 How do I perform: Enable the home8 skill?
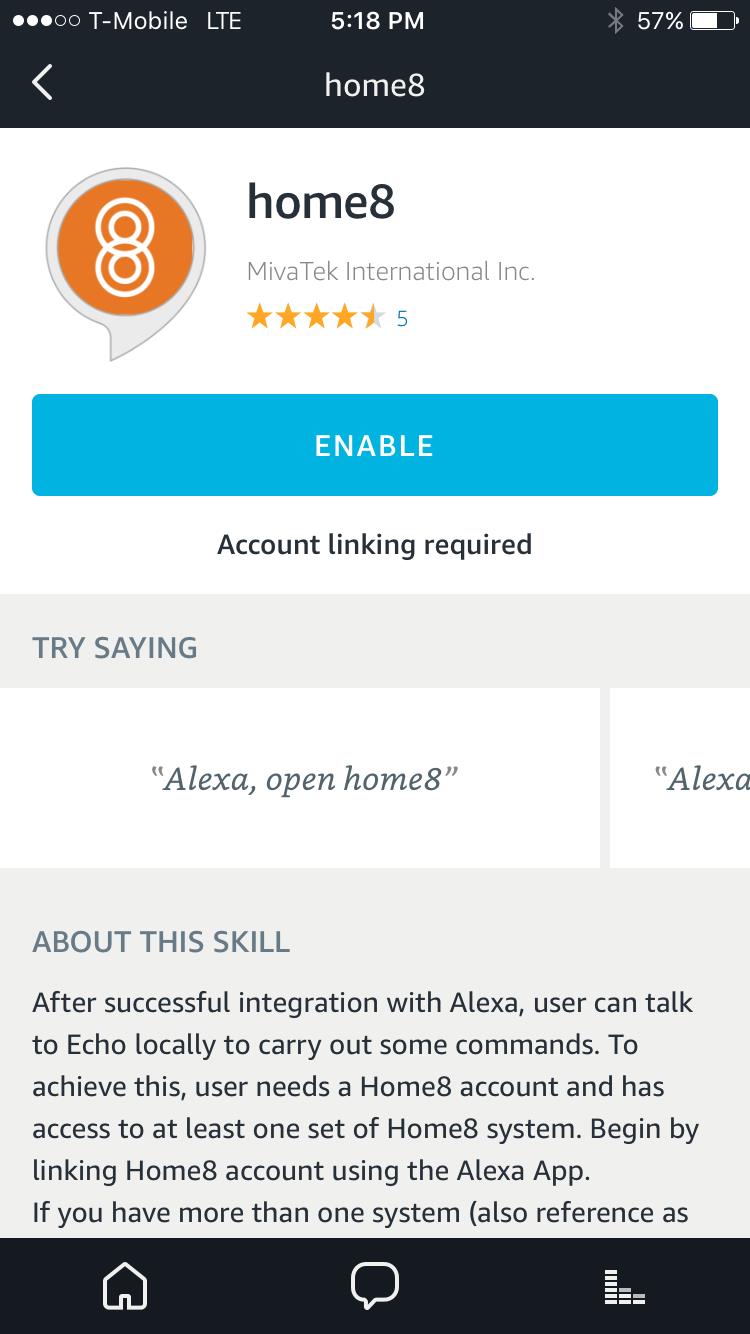375,445
